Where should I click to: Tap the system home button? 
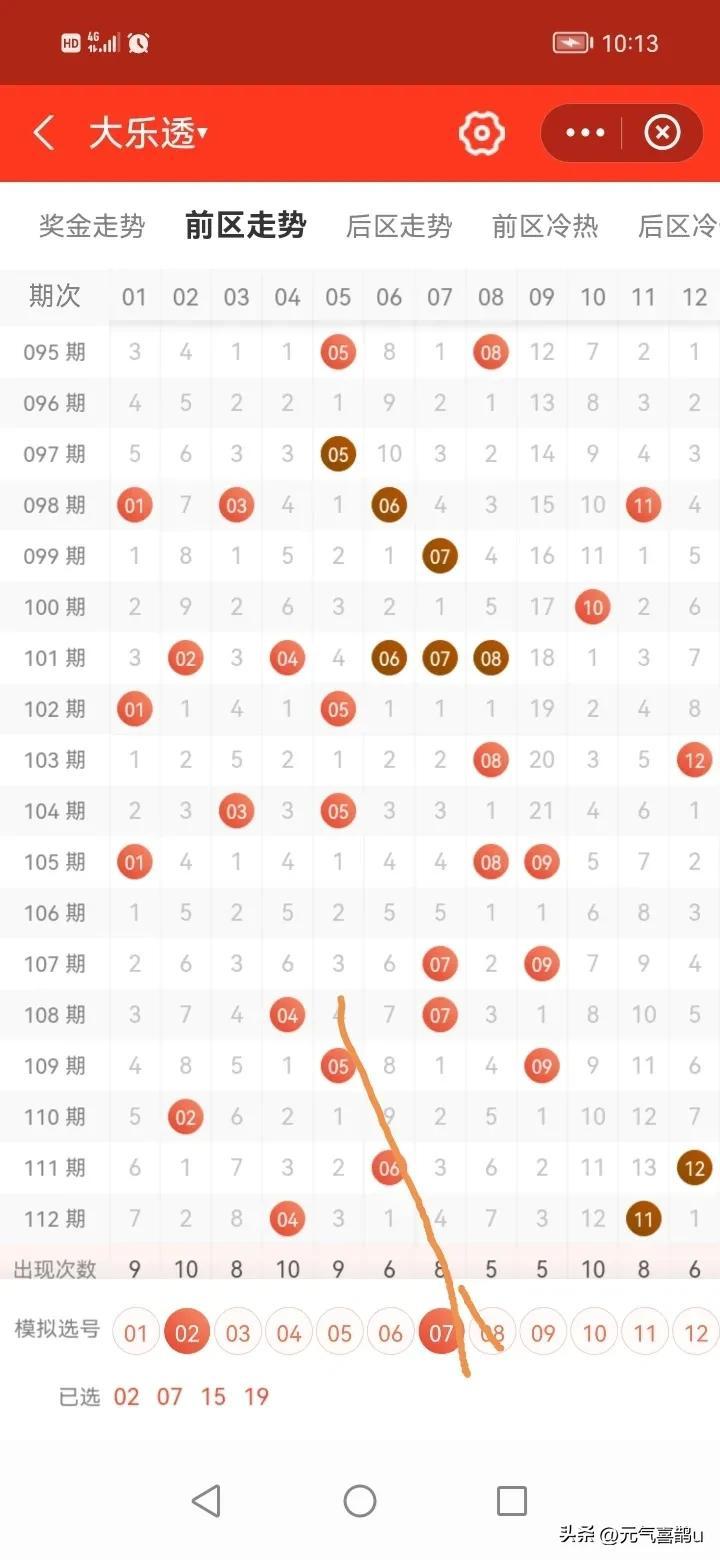click(x=360, y=1500)
